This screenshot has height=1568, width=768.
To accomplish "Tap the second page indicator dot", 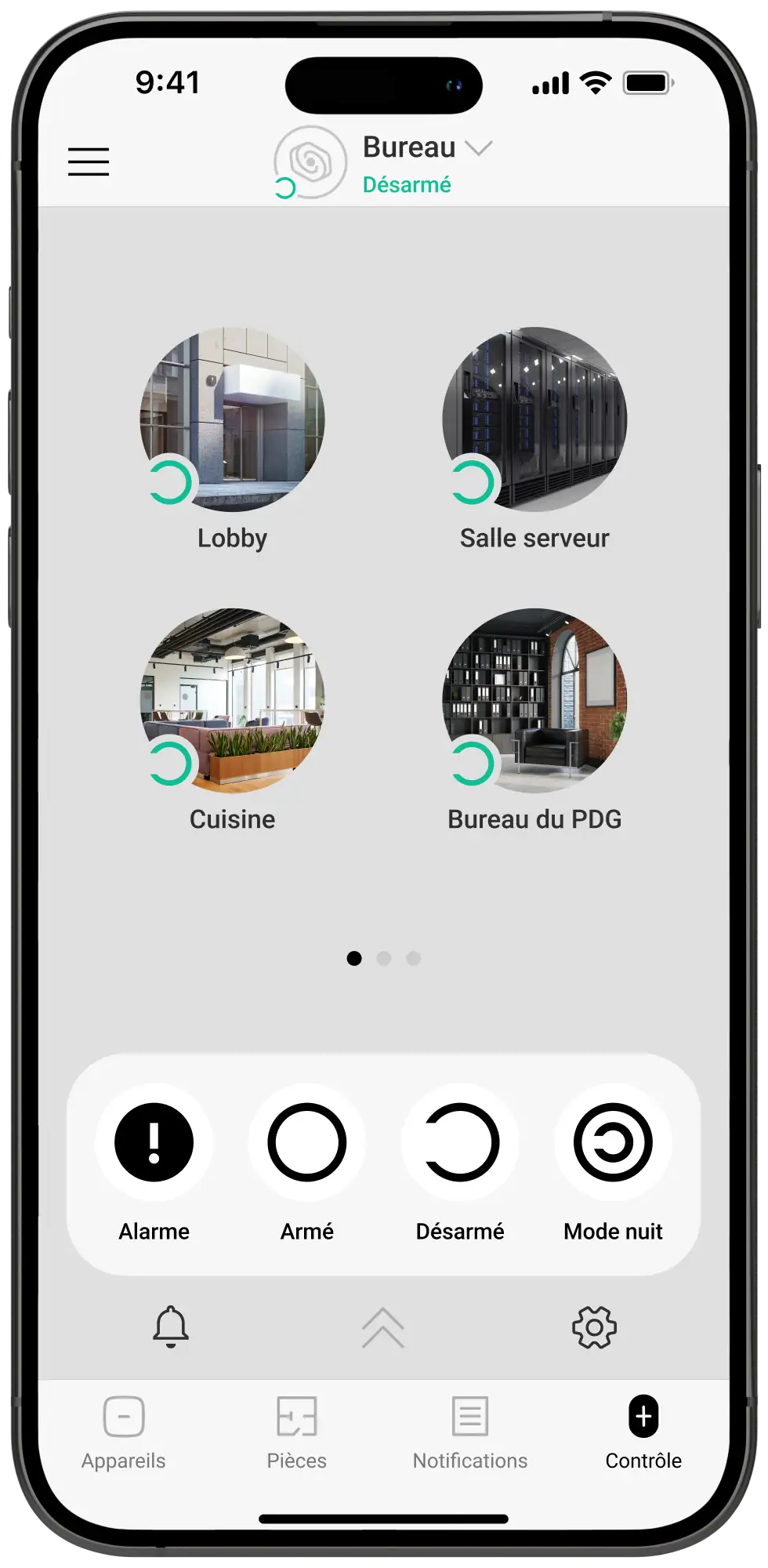I will (x=384, y=958).
